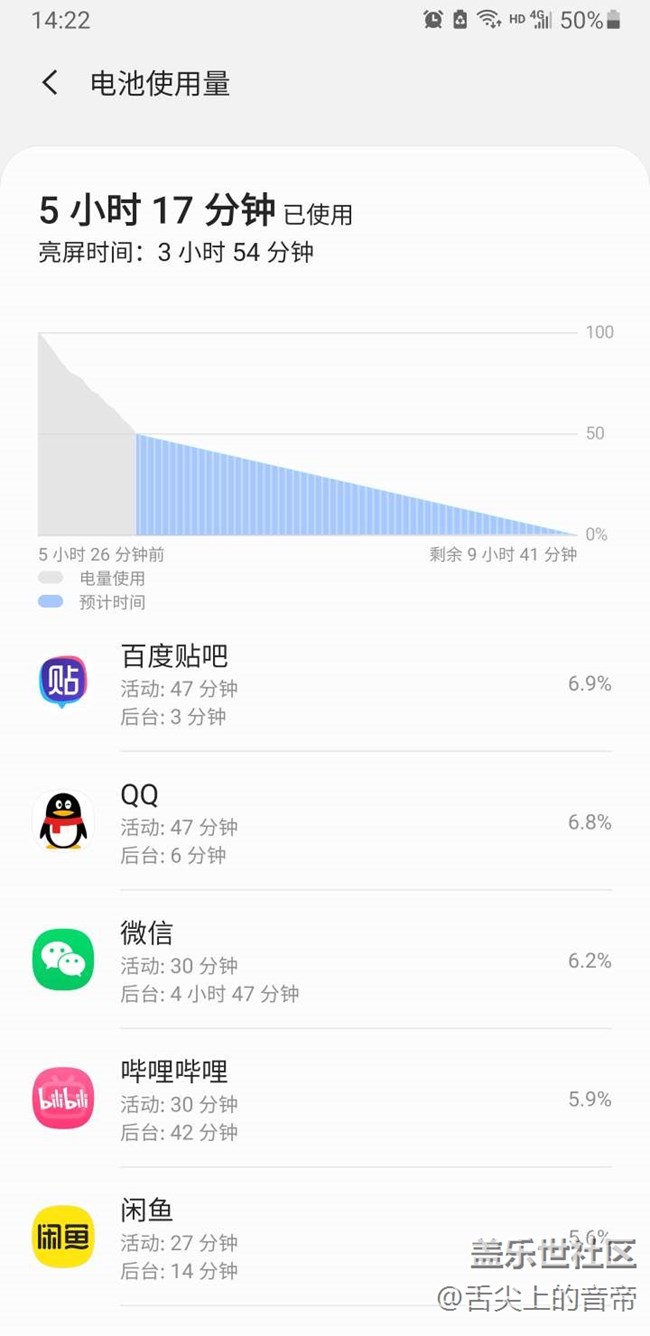Go back from battery usage page
Screen dimensions: 650x1336
pyautogui.click(x=50, y=83)
